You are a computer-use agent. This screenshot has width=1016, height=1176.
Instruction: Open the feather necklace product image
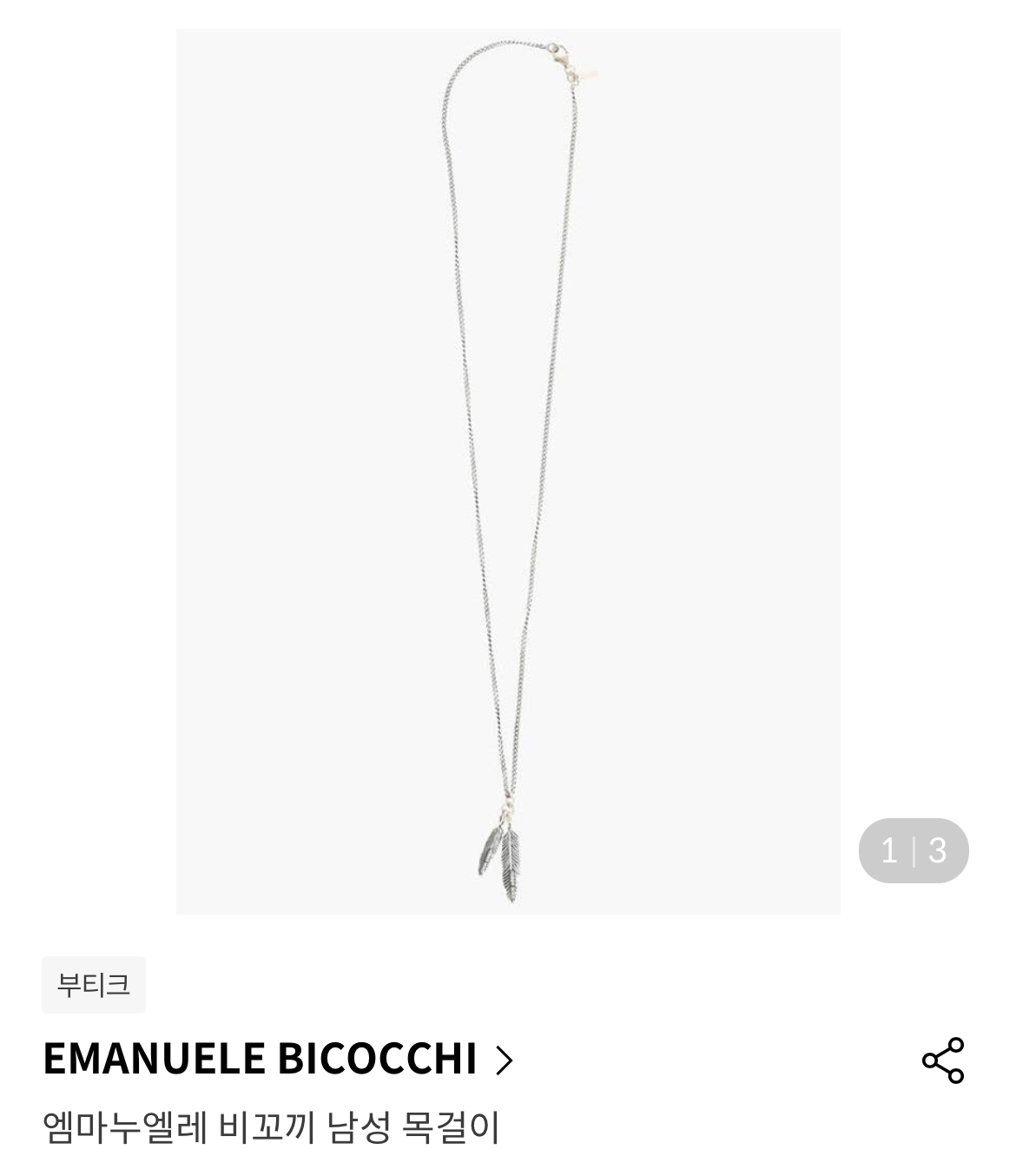(x=508, y=471)
